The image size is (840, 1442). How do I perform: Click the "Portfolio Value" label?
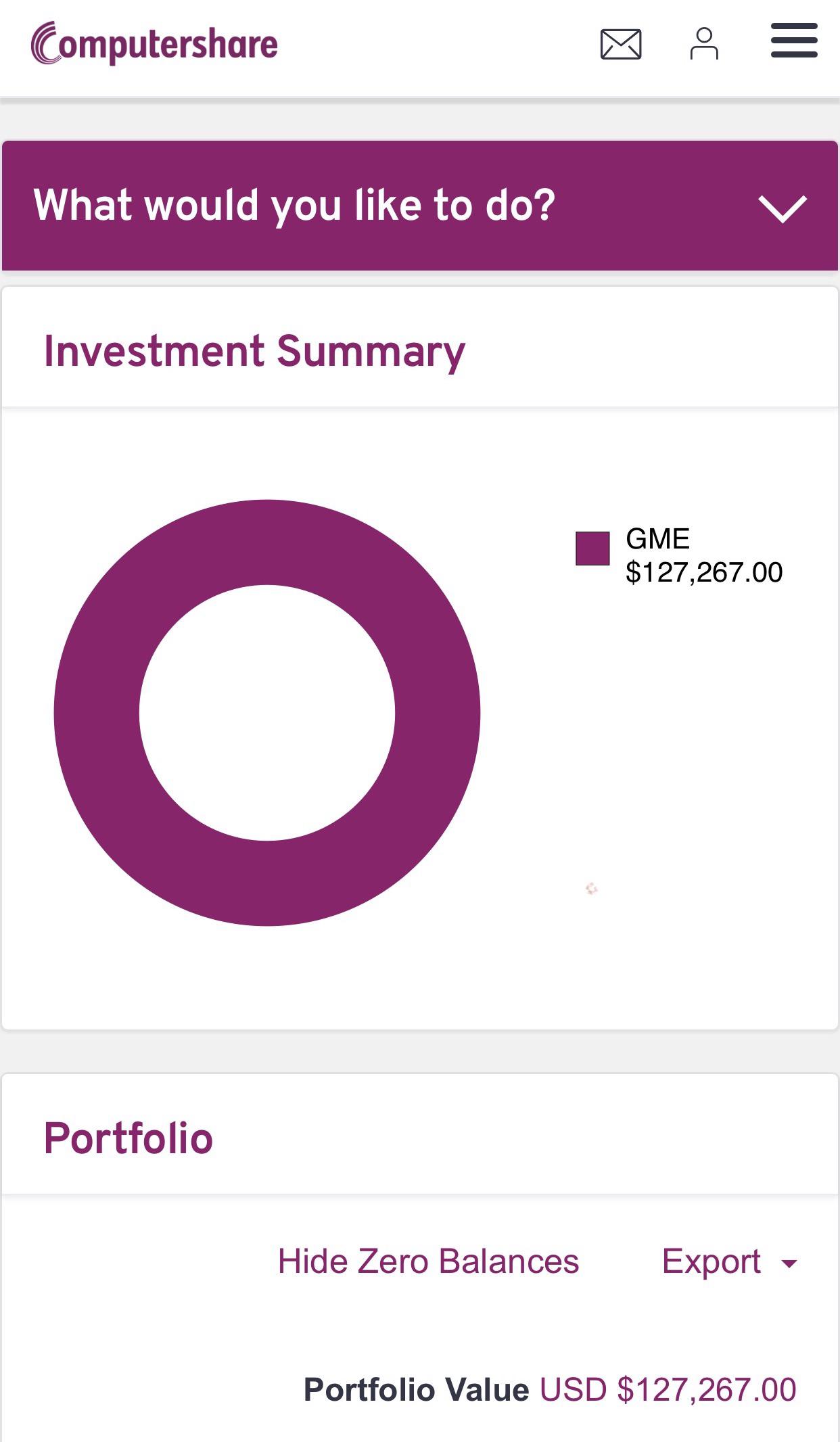[417, 1391]
